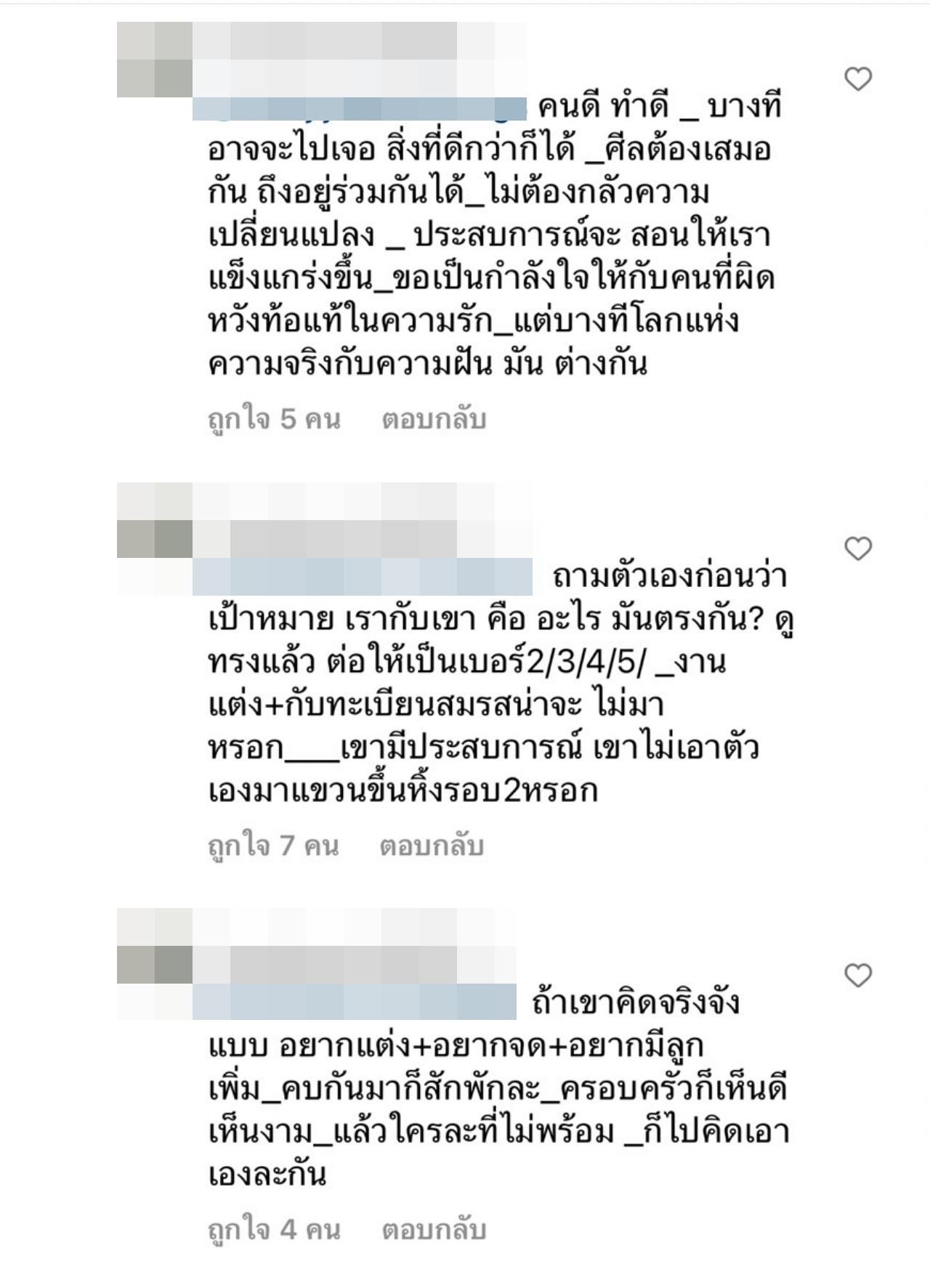The image size is (930, 1288).
Task: View who liked via ถูกใจ 5 คน
Action: coord(274,419)
